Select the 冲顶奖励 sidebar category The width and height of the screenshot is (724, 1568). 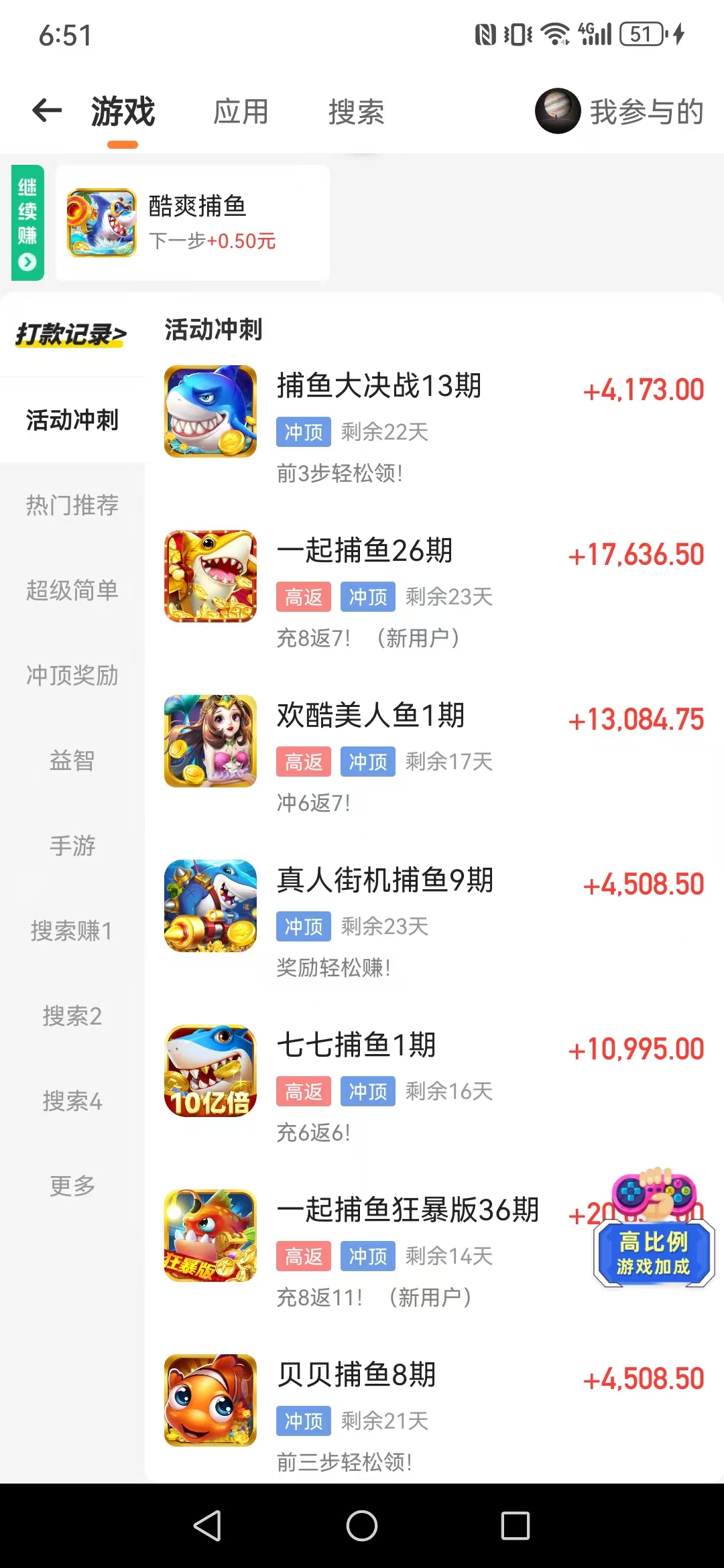(x=72, y=677)
